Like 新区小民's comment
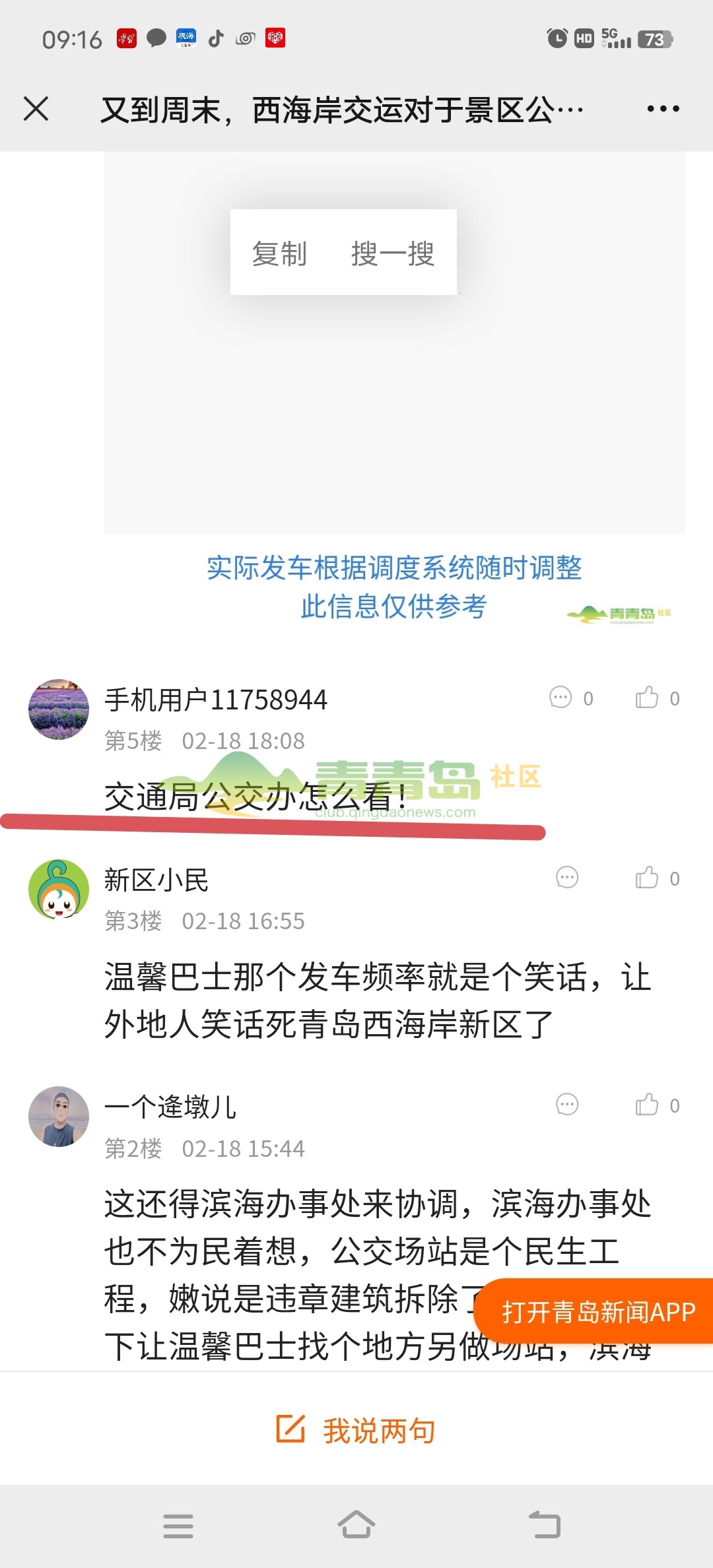 pos(647,878)
